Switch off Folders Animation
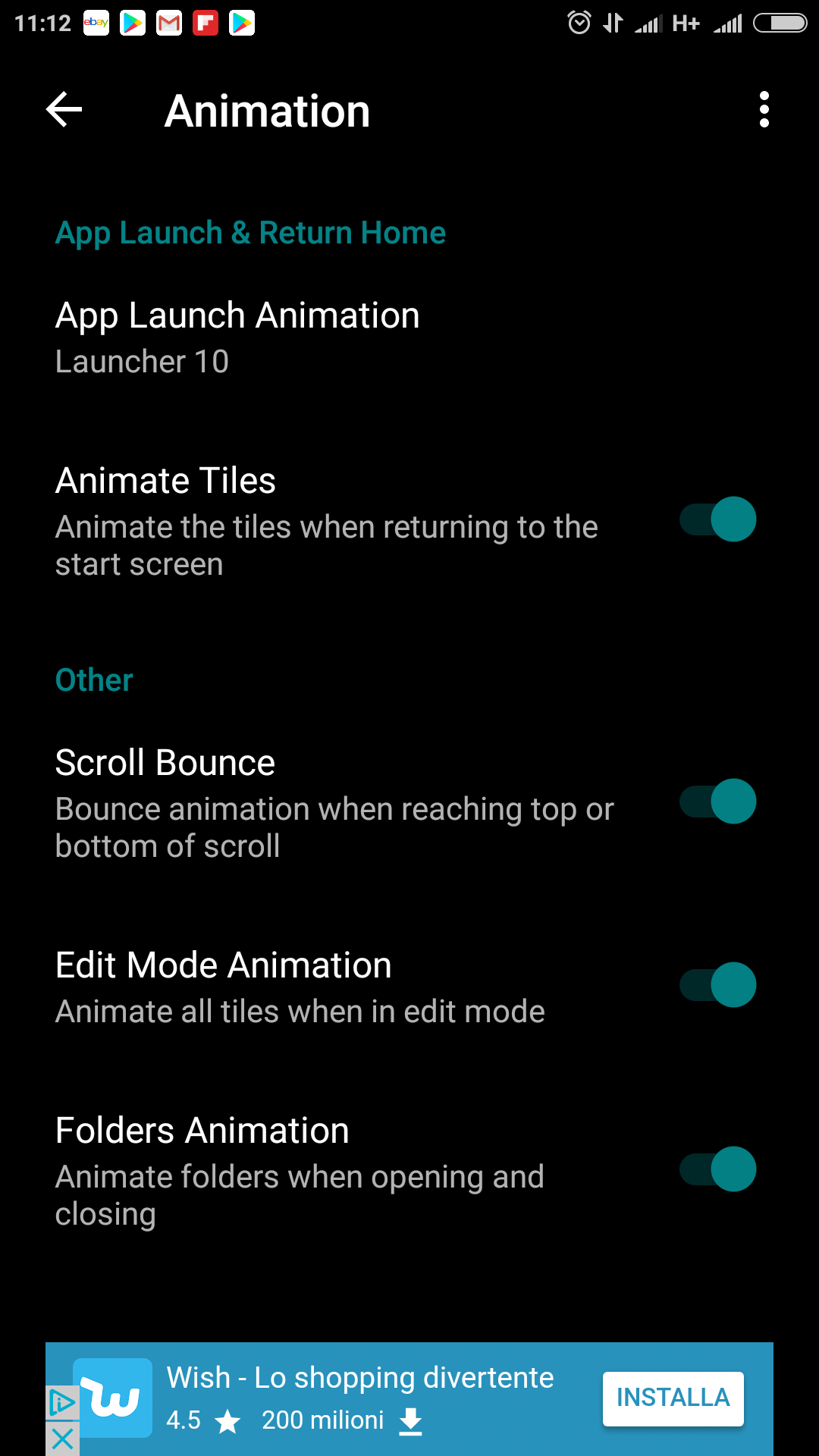 coord(717,1169)
